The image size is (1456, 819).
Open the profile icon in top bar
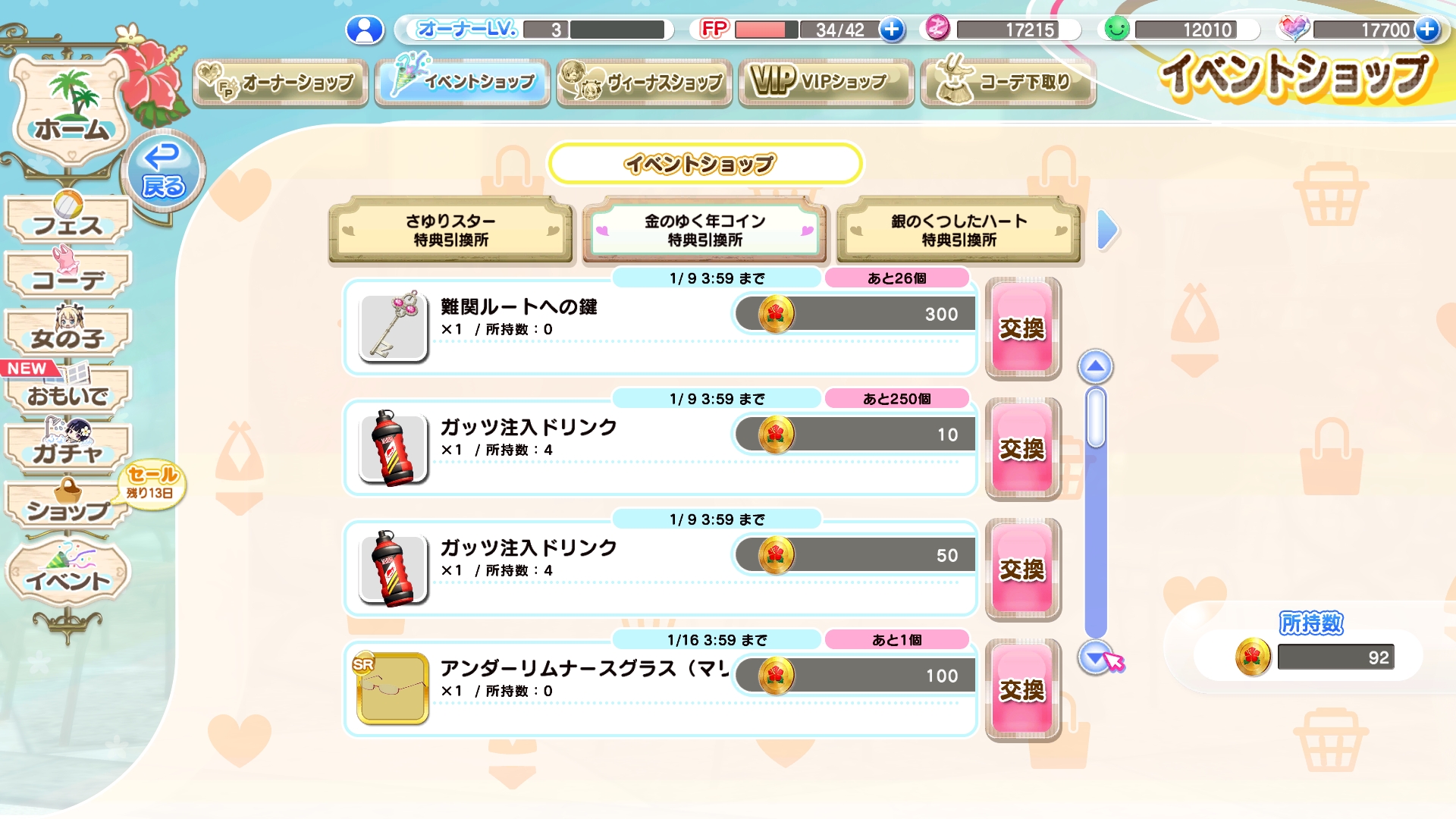[x=365, y=30]
